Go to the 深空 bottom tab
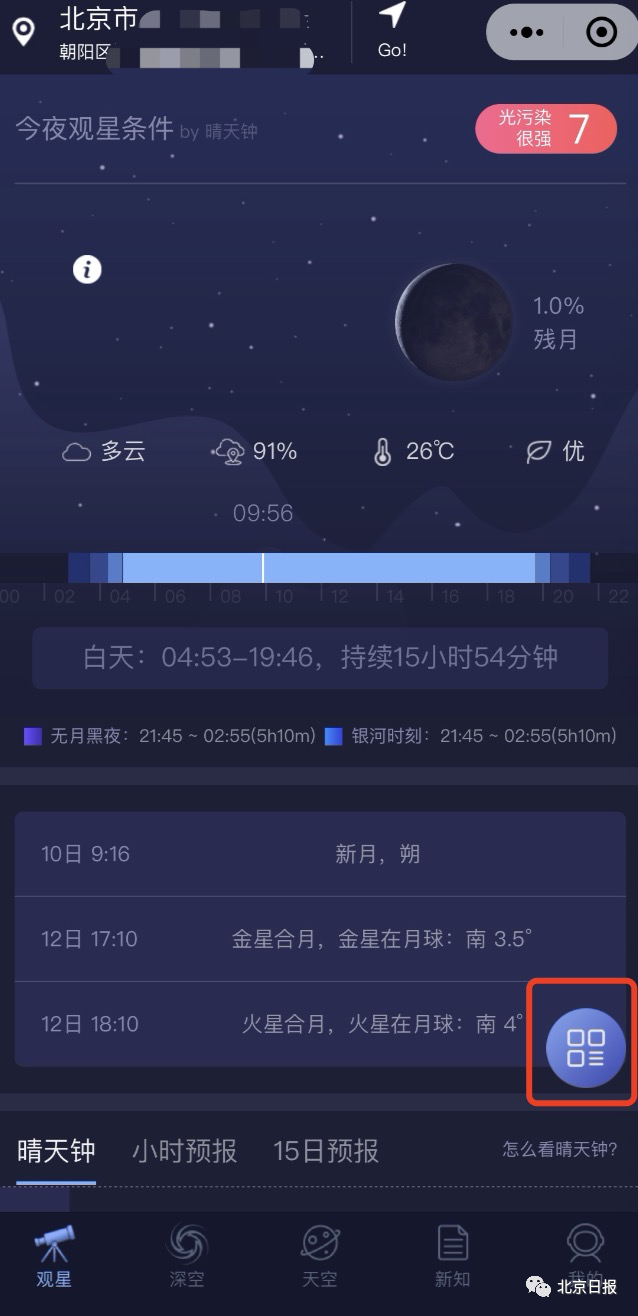 pyautogui.click(x=187, y=1255)
